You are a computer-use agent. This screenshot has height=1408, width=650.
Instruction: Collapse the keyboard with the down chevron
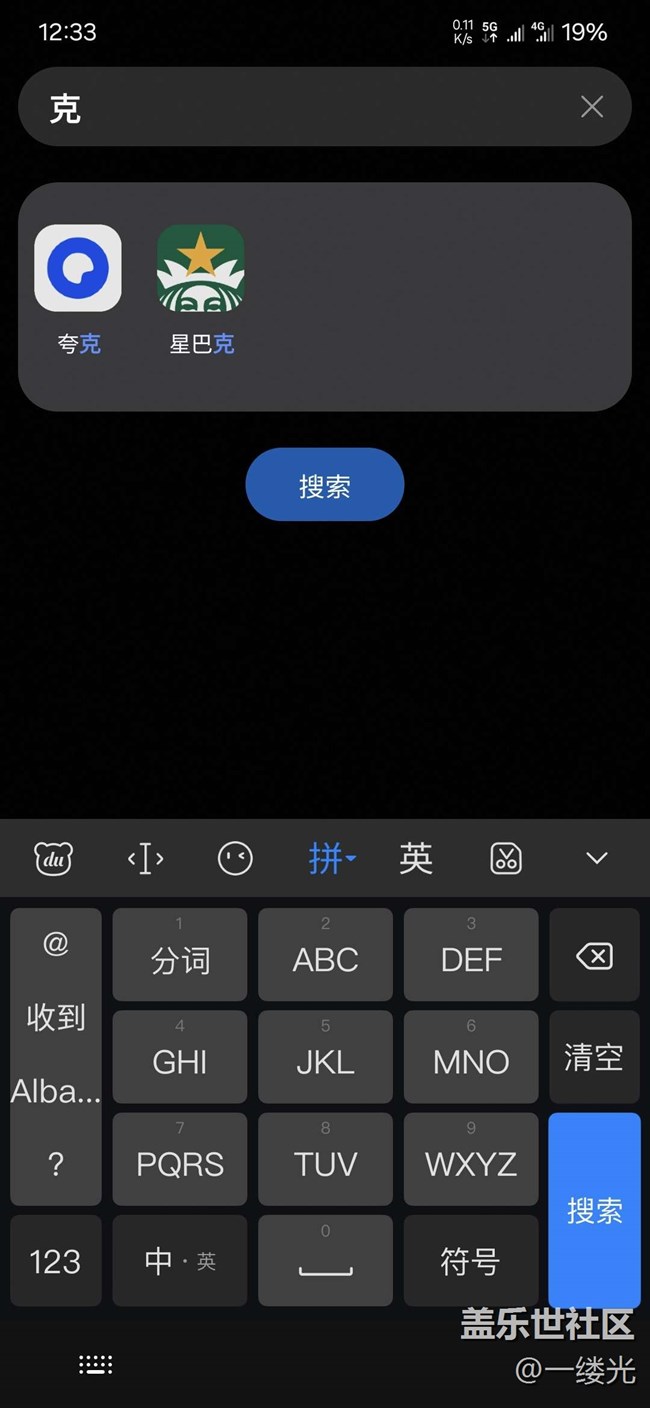pos(597,858)
